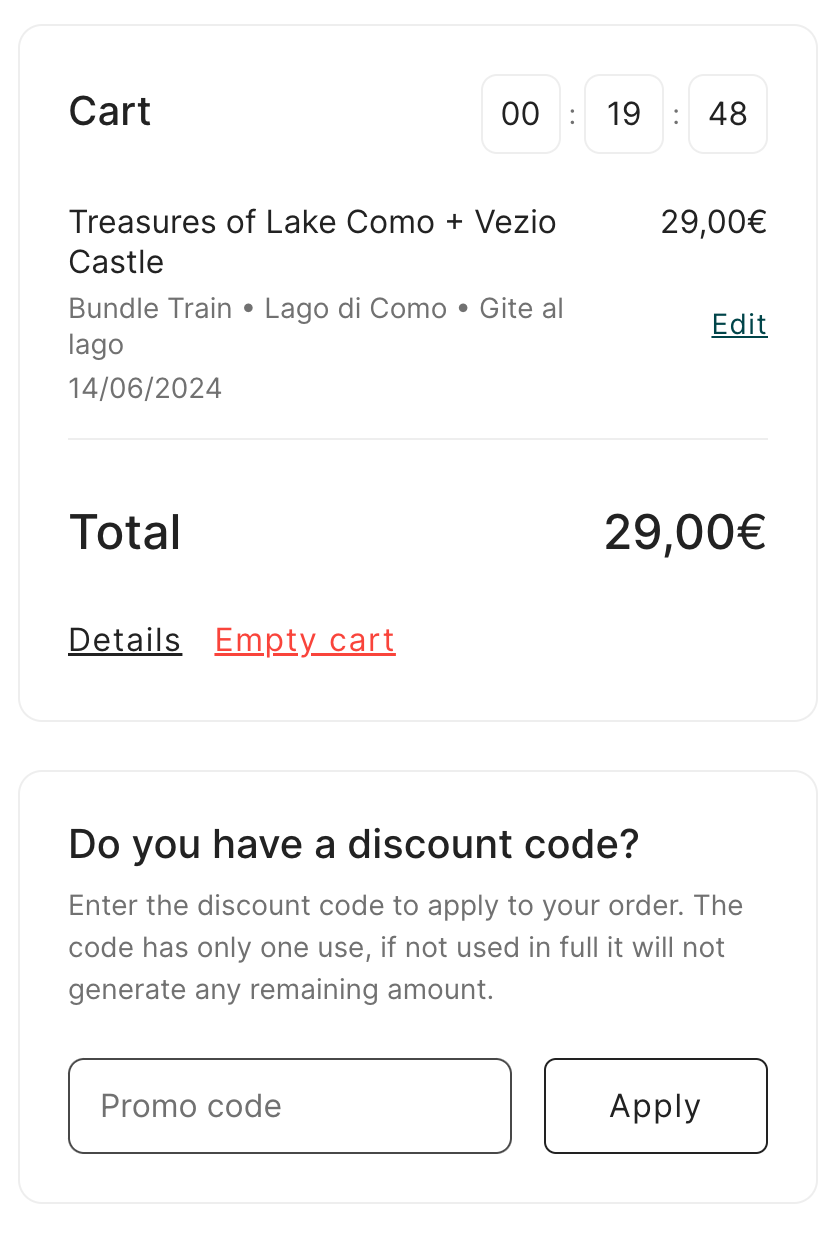Click the Total amount 29,00€

(x=685, y=532)
